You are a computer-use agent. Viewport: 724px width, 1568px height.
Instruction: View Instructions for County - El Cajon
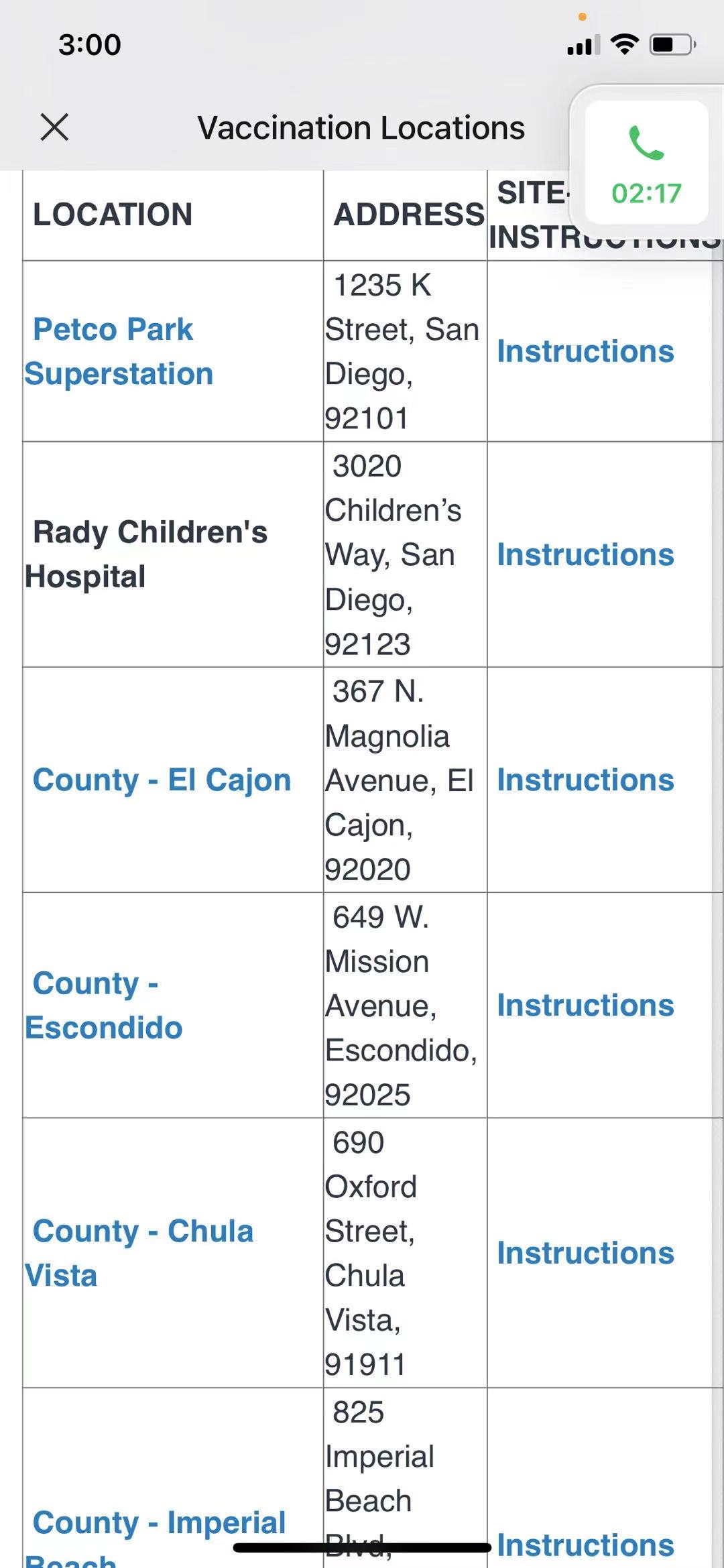(x=585, y=780)
